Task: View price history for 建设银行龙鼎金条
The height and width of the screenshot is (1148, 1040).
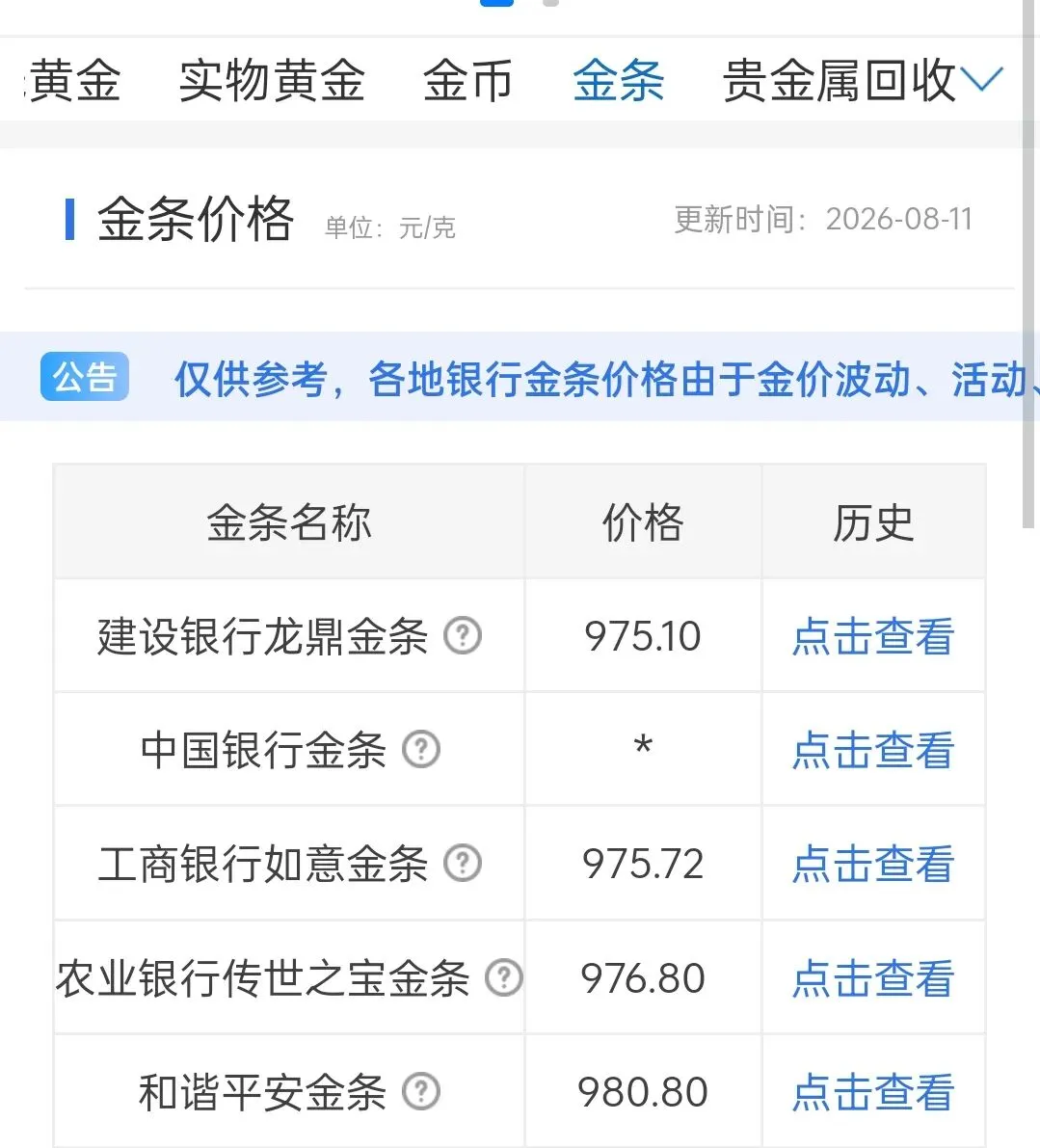Action: [x=873, y=635]
